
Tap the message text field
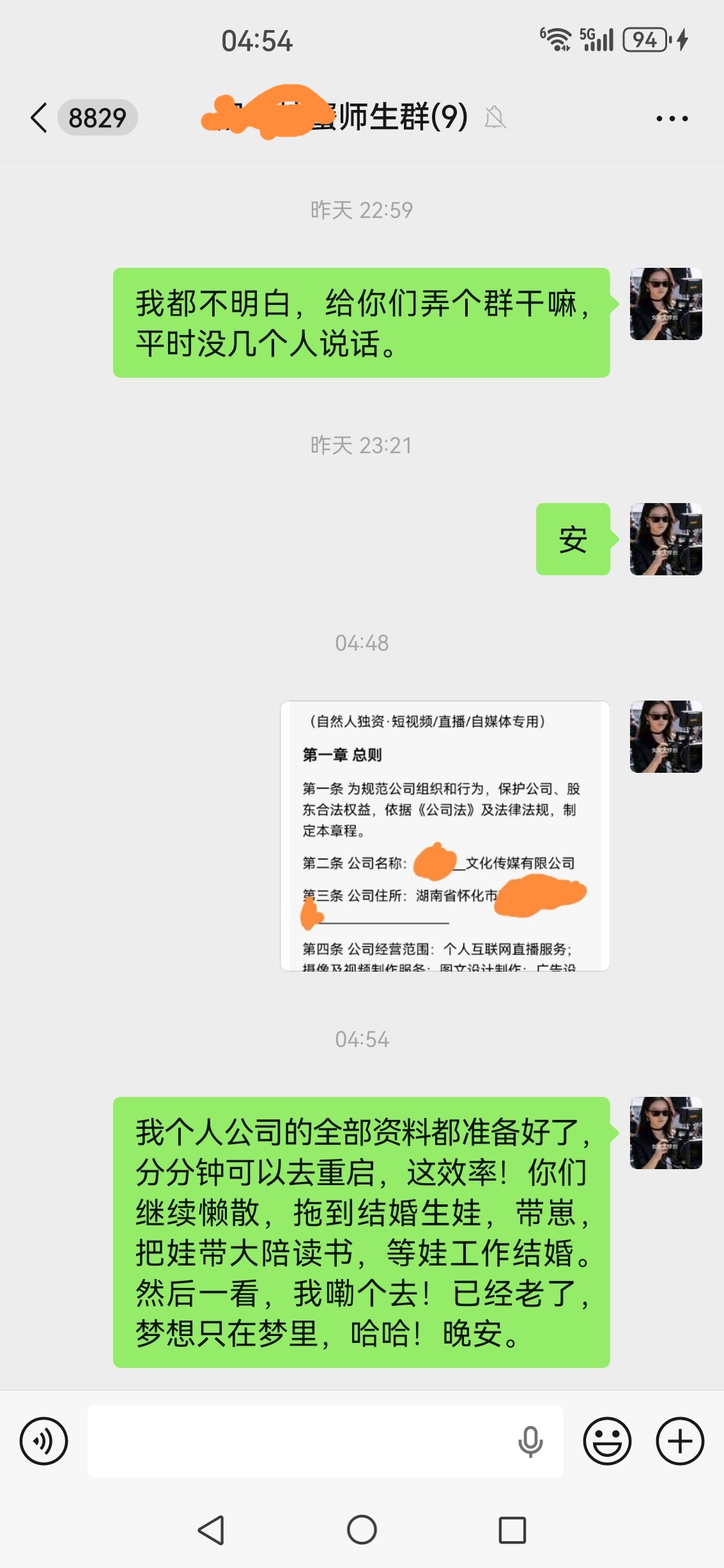click(x=300, y=1441)
